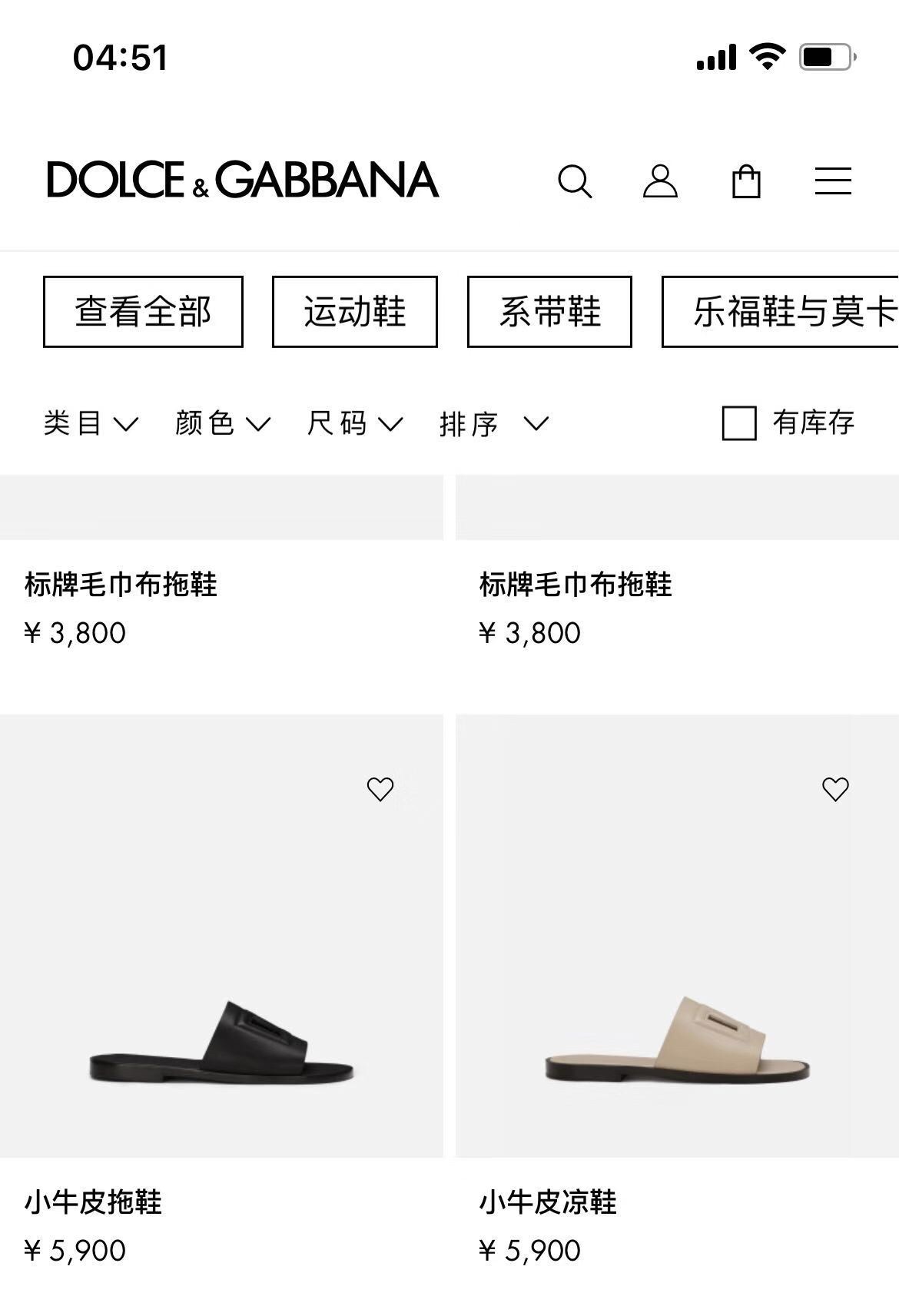This screenshot has width=899, height=1316.
Task: Go to Dolce & Gabbana homepage logo
Action: 242,181
